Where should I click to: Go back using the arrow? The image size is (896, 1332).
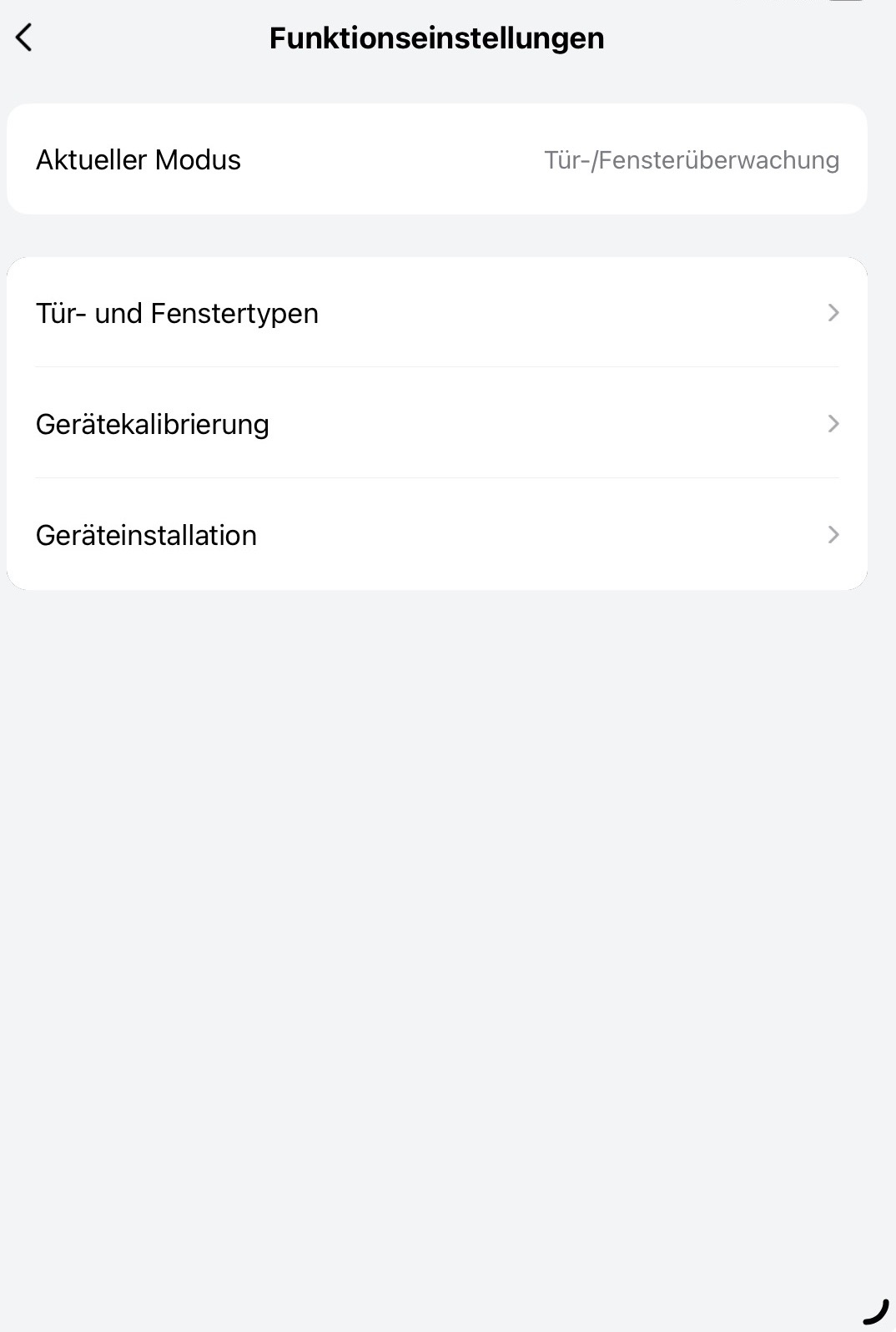point(24,38)
